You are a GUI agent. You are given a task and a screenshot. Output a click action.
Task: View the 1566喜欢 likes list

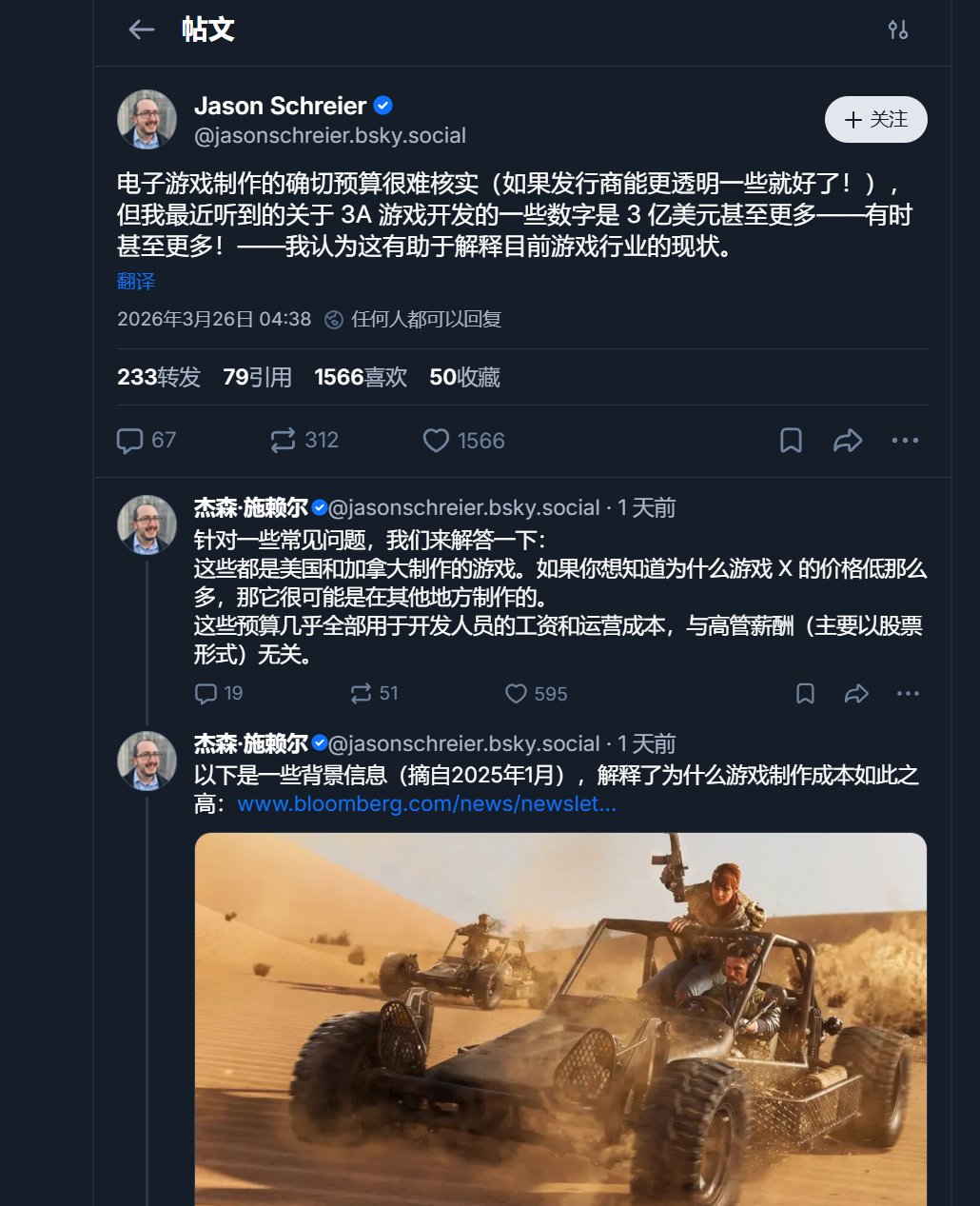click(361, 377)
